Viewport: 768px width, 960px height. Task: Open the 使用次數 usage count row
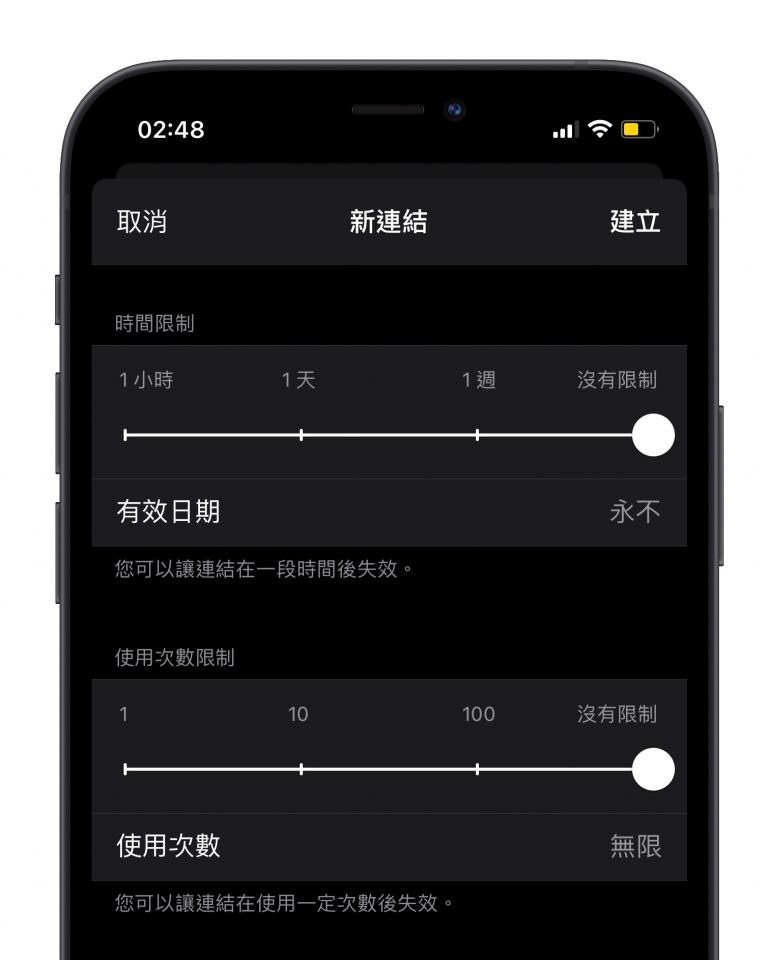pyautogui.click(x=388, y=846)
